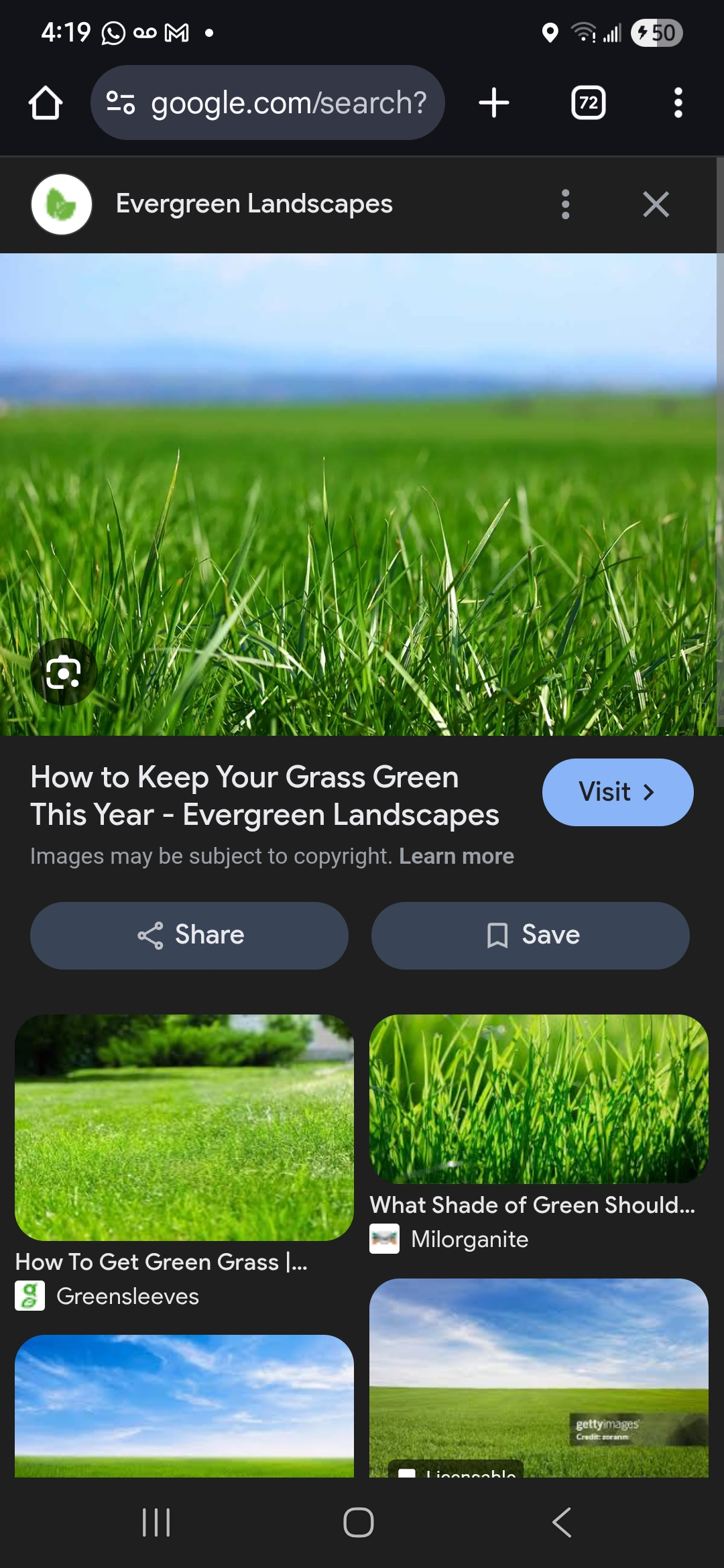
Task: Save this image to collections
Action: point(530,935)
